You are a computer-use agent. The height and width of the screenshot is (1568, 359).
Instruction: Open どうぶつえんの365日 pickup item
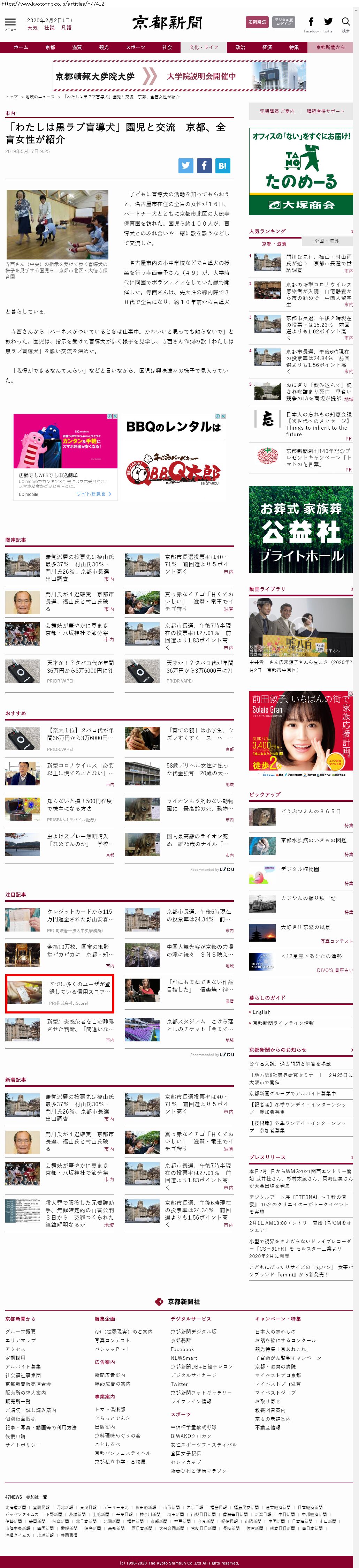310,811
